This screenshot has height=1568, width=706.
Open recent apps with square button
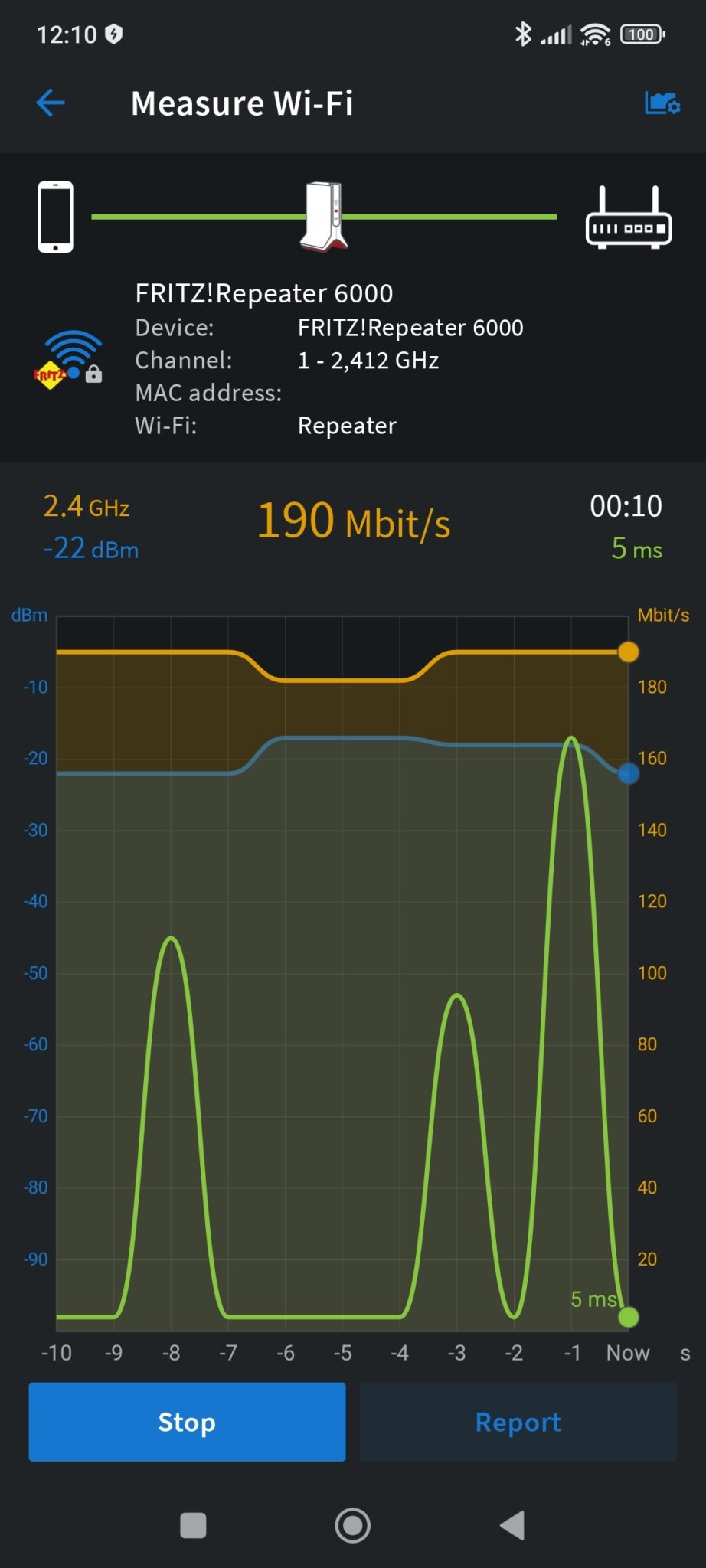(193, 1525)
